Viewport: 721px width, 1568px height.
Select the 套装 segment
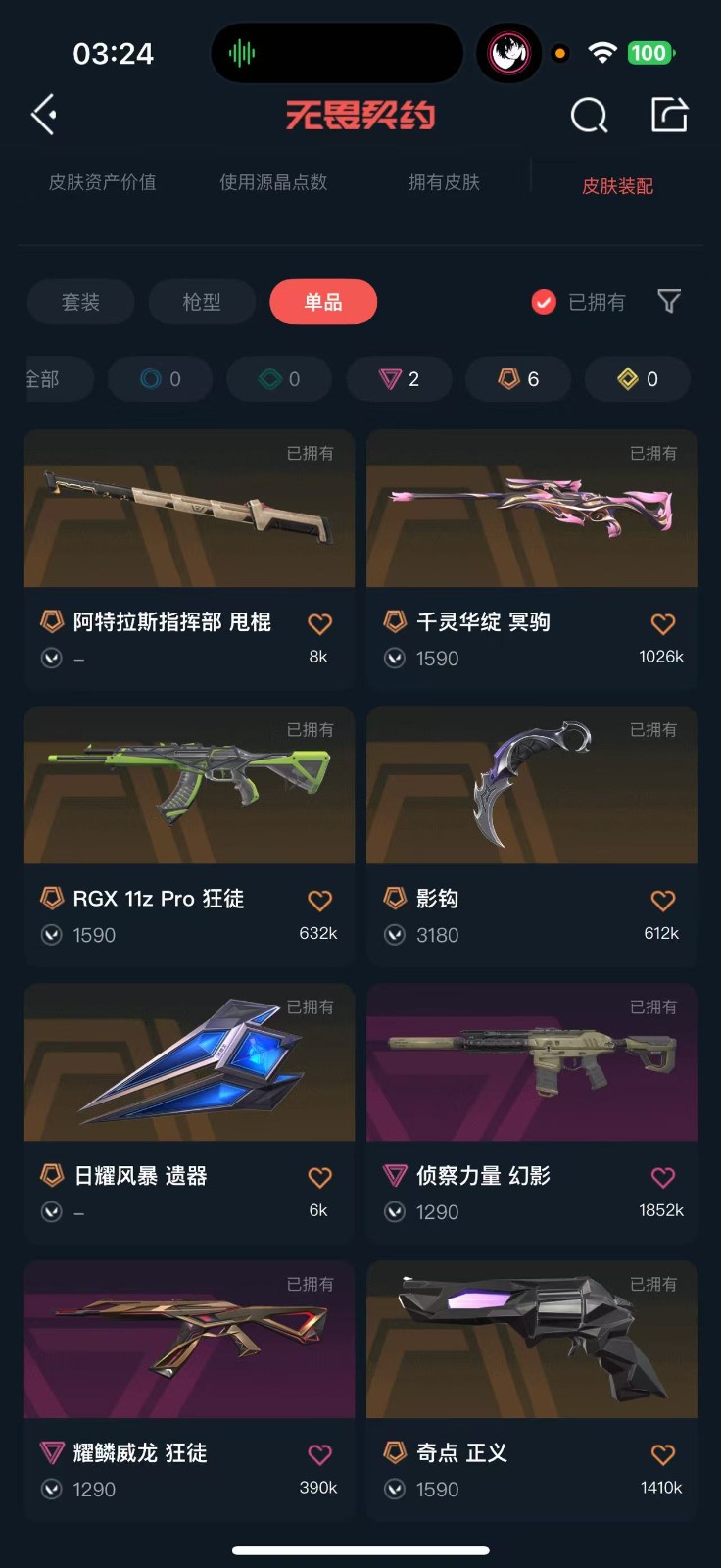[80, 302]
